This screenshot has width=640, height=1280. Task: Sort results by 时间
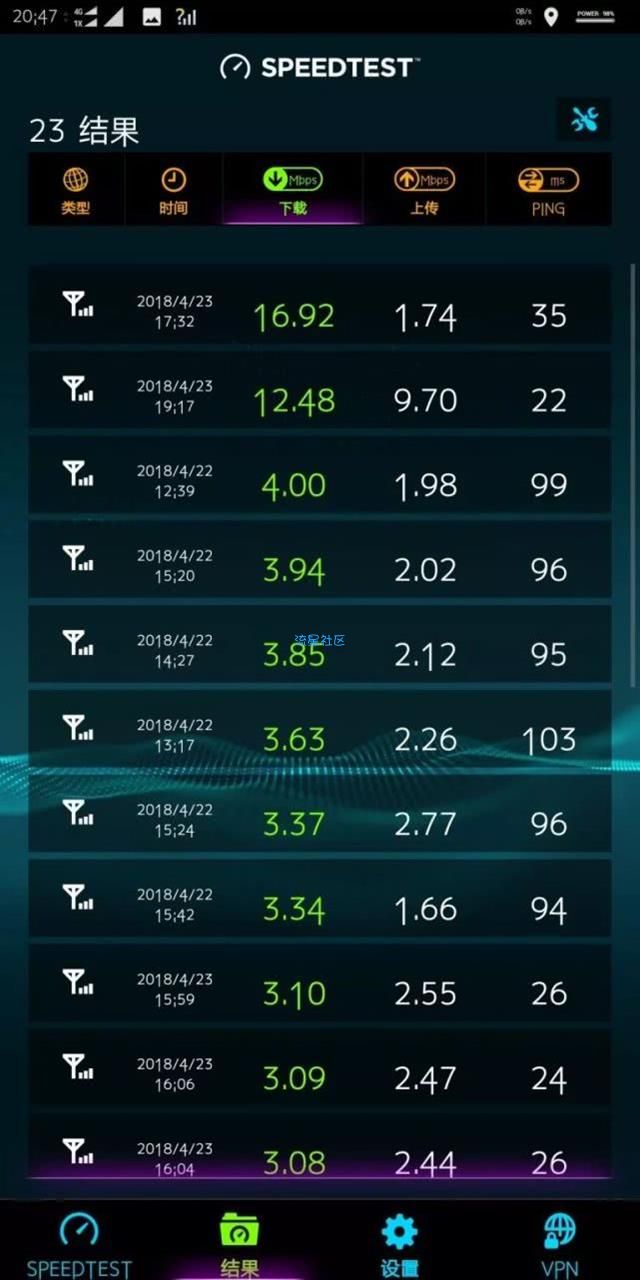[x=173, y=191]
